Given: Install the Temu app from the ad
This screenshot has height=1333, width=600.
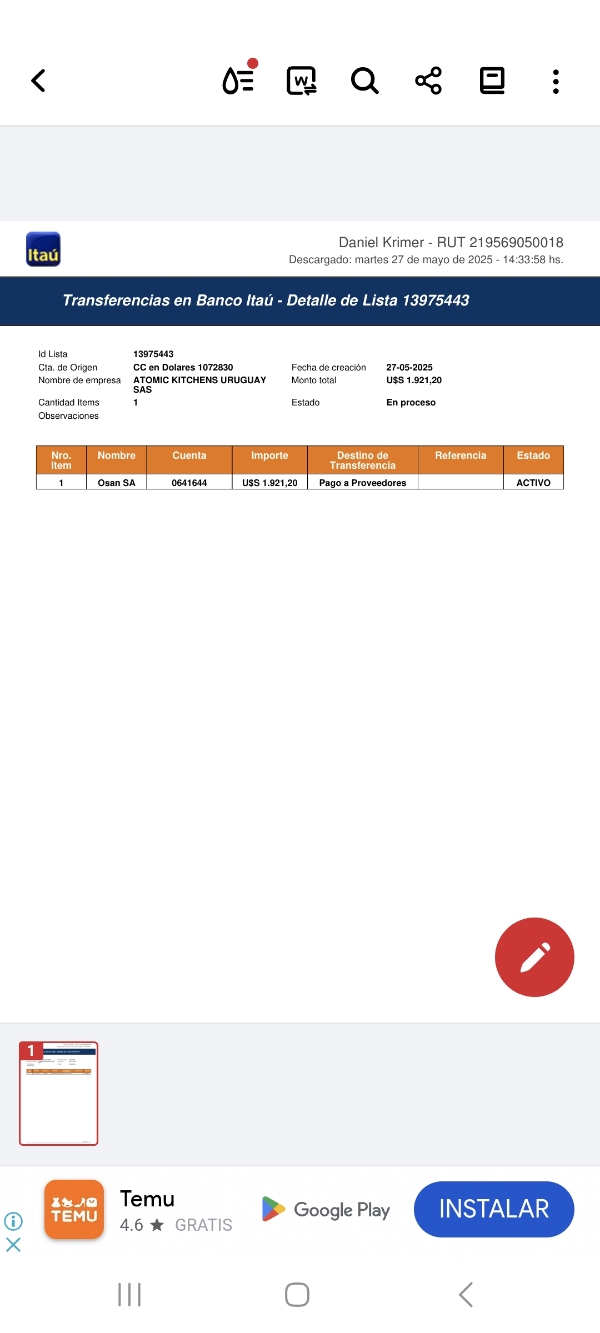Looking at the screenshot, I should (494, 1209).
